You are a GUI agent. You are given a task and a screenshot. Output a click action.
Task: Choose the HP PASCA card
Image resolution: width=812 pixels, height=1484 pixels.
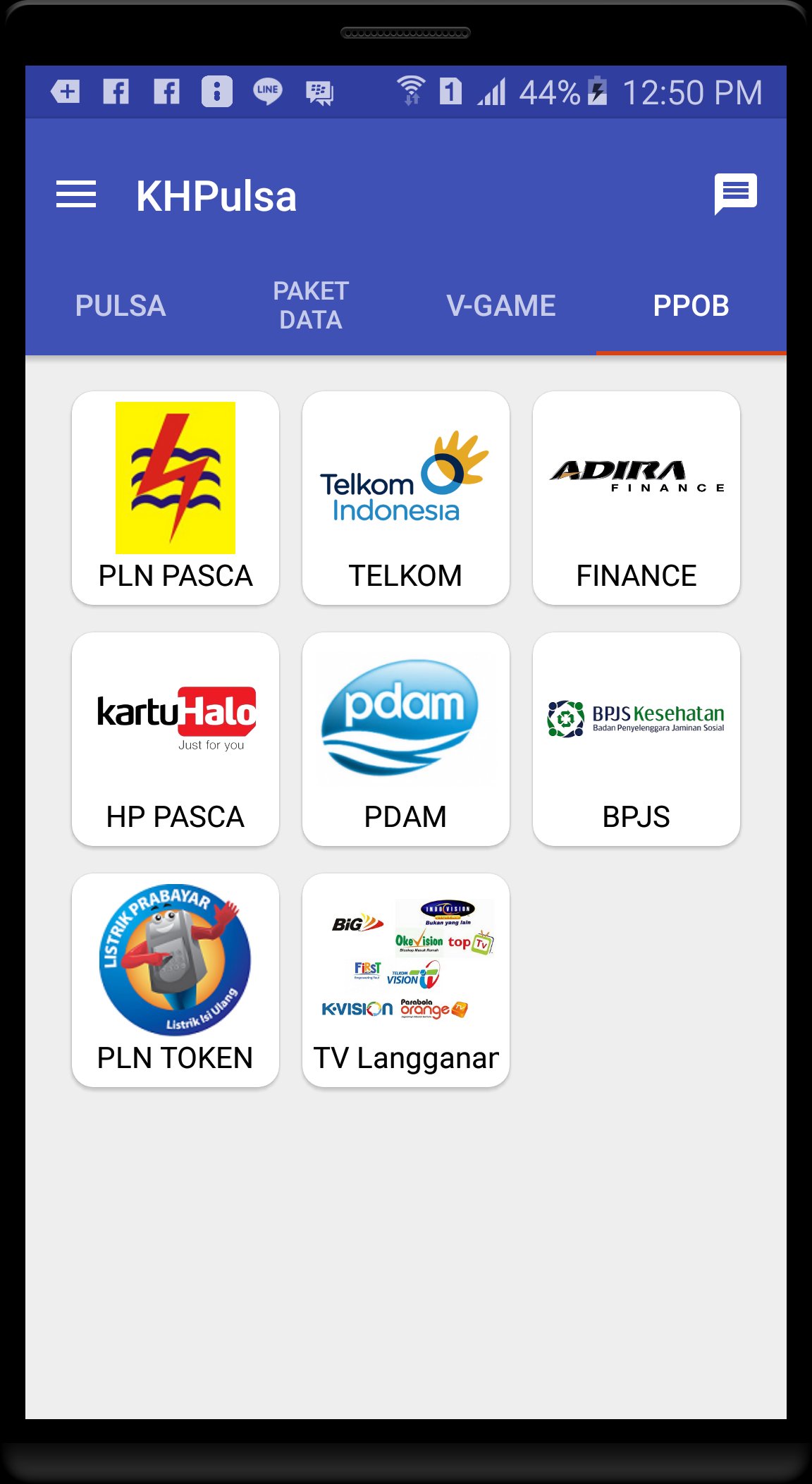(176, 739)
